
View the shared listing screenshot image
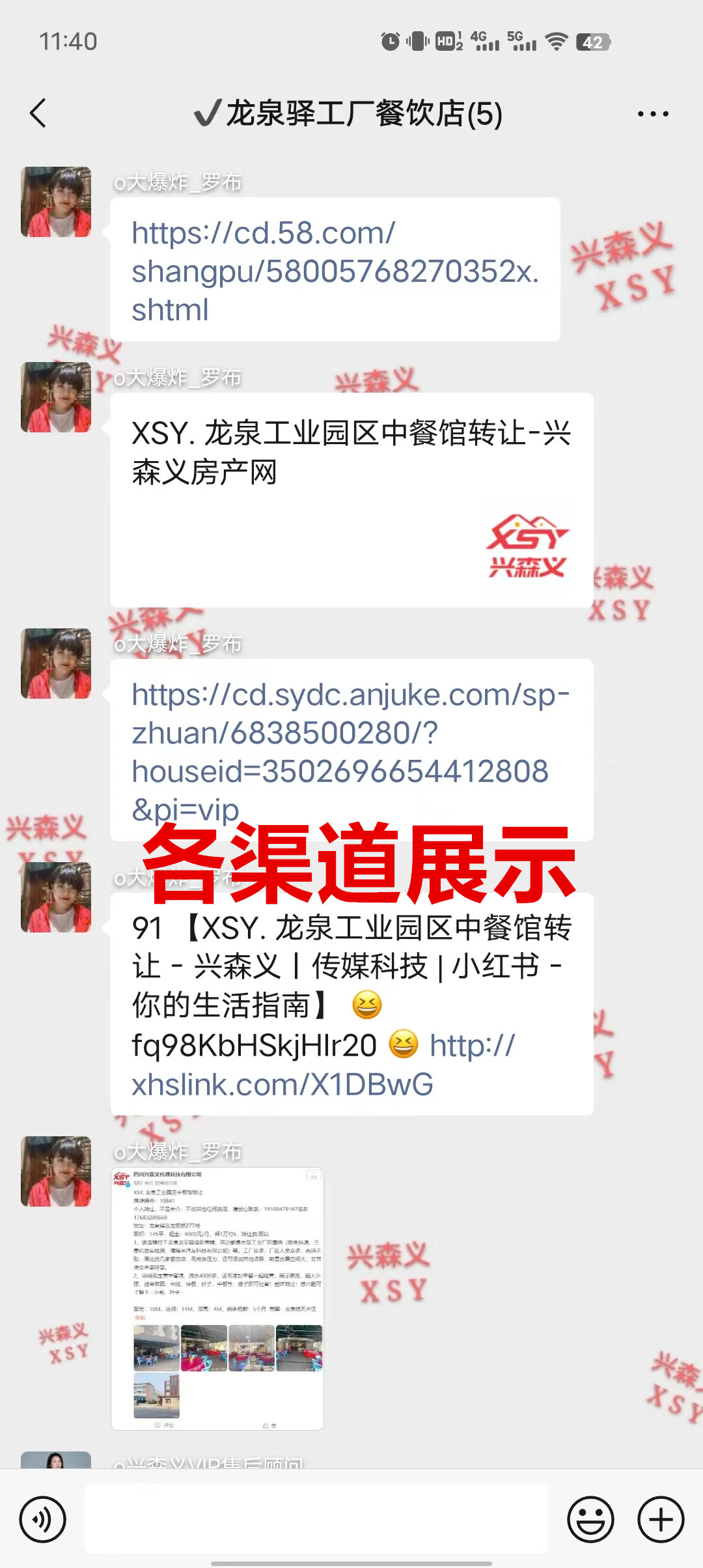tap(217, 1298)
